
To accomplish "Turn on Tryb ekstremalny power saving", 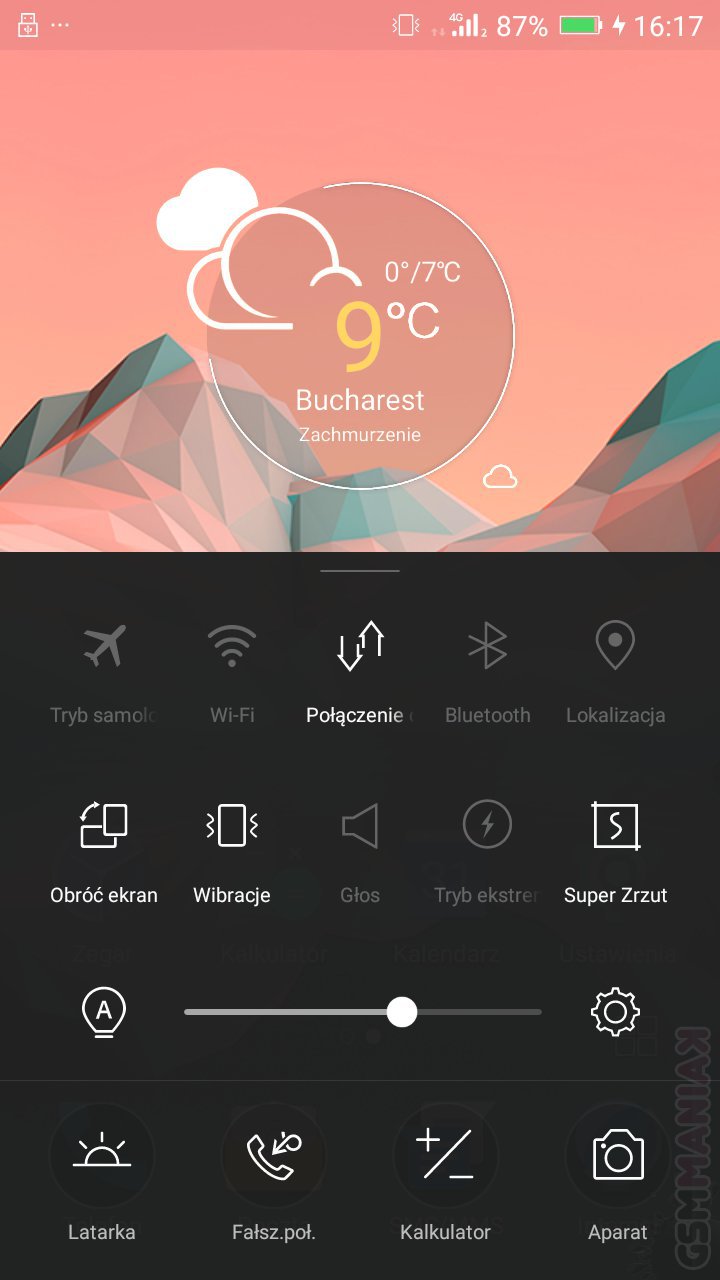I will pyautogui.click(x=487, y=826).
